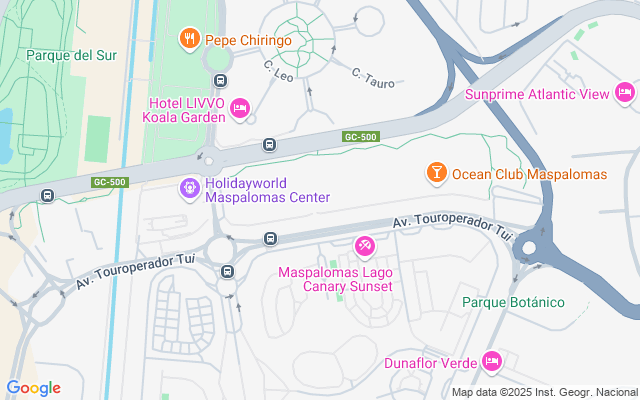This screenshot has height=400, width=640.
Task: Select the Hotel LIVVO Koala Garden pin
Action: [x=239, y=108]
